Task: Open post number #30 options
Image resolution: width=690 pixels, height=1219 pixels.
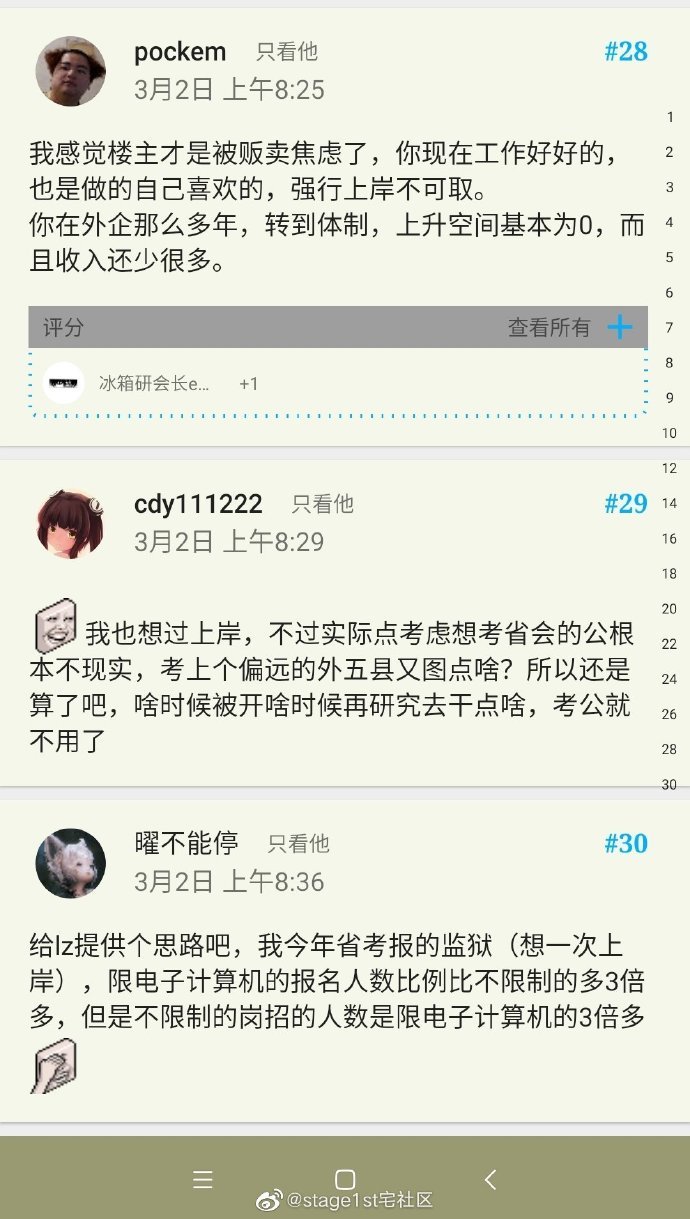Action: coord(626,844)
